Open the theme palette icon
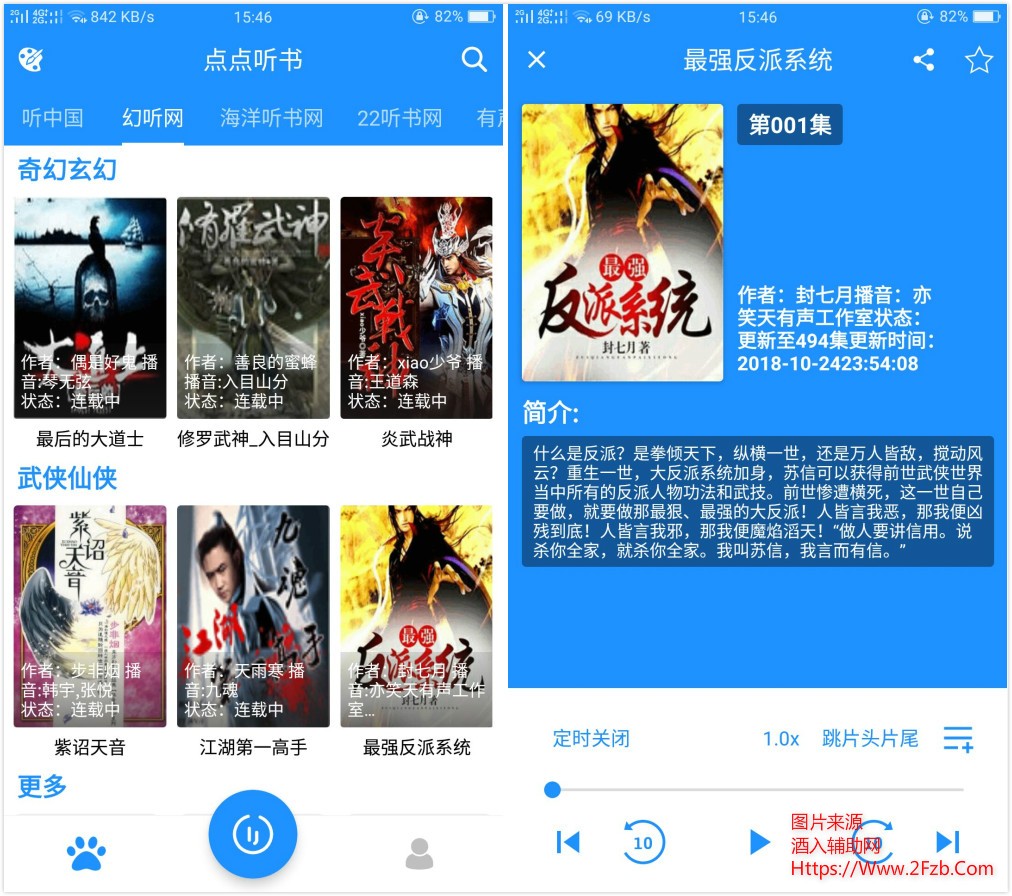This screenshot has height=896, width=1012. [x=31, y=60]
